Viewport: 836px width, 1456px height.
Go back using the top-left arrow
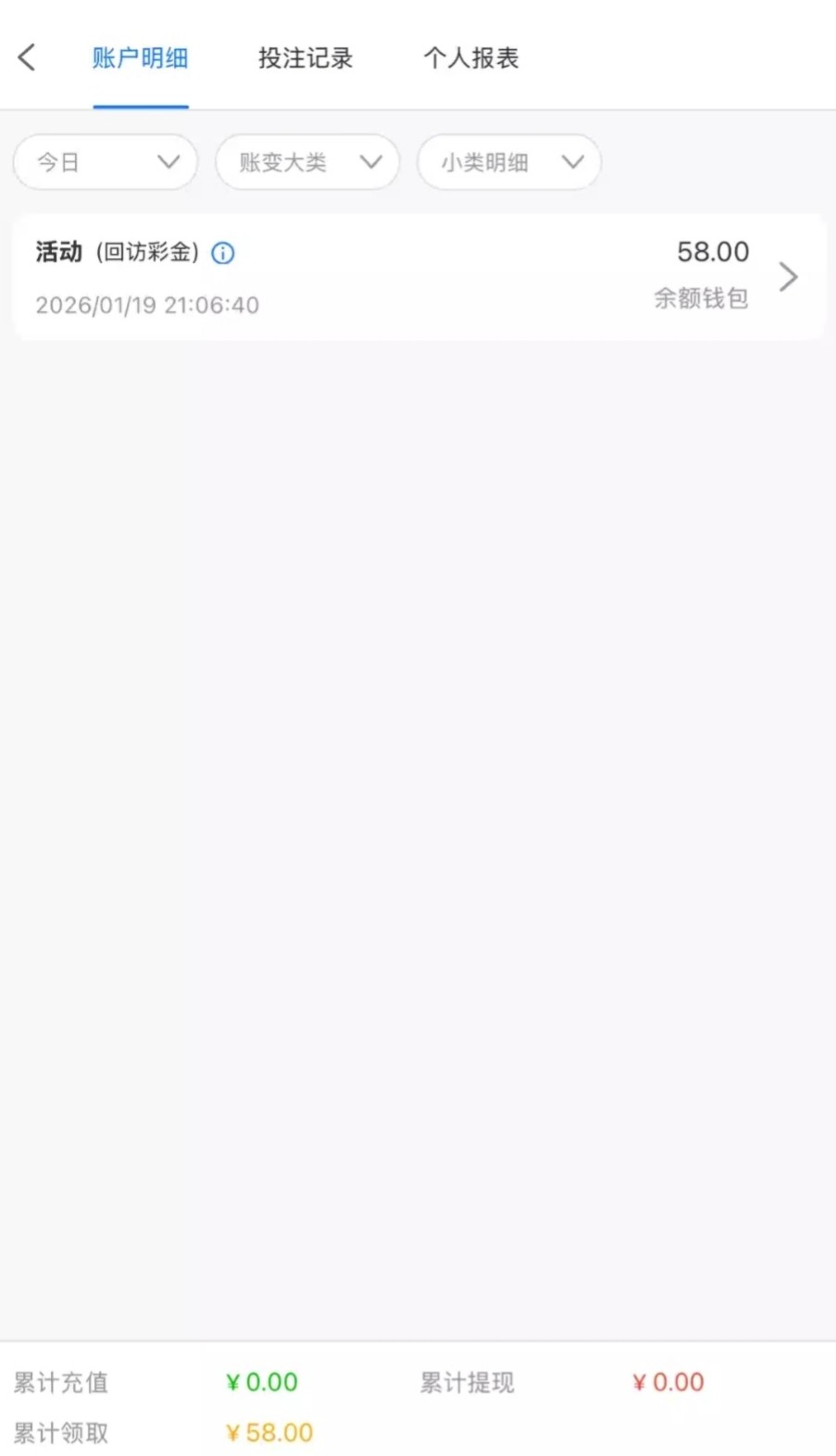coord(28,57)
